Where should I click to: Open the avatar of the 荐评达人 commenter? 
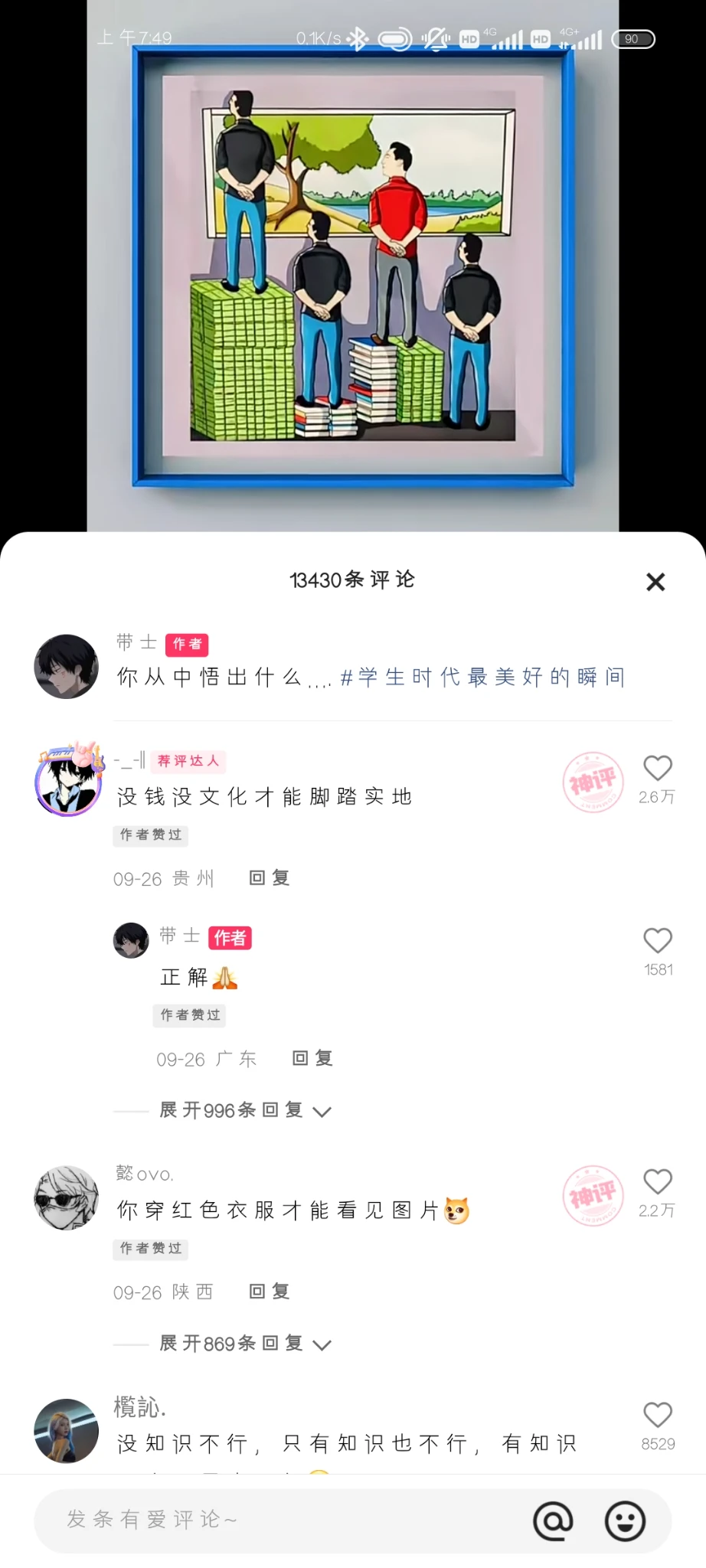pos(68,781)
